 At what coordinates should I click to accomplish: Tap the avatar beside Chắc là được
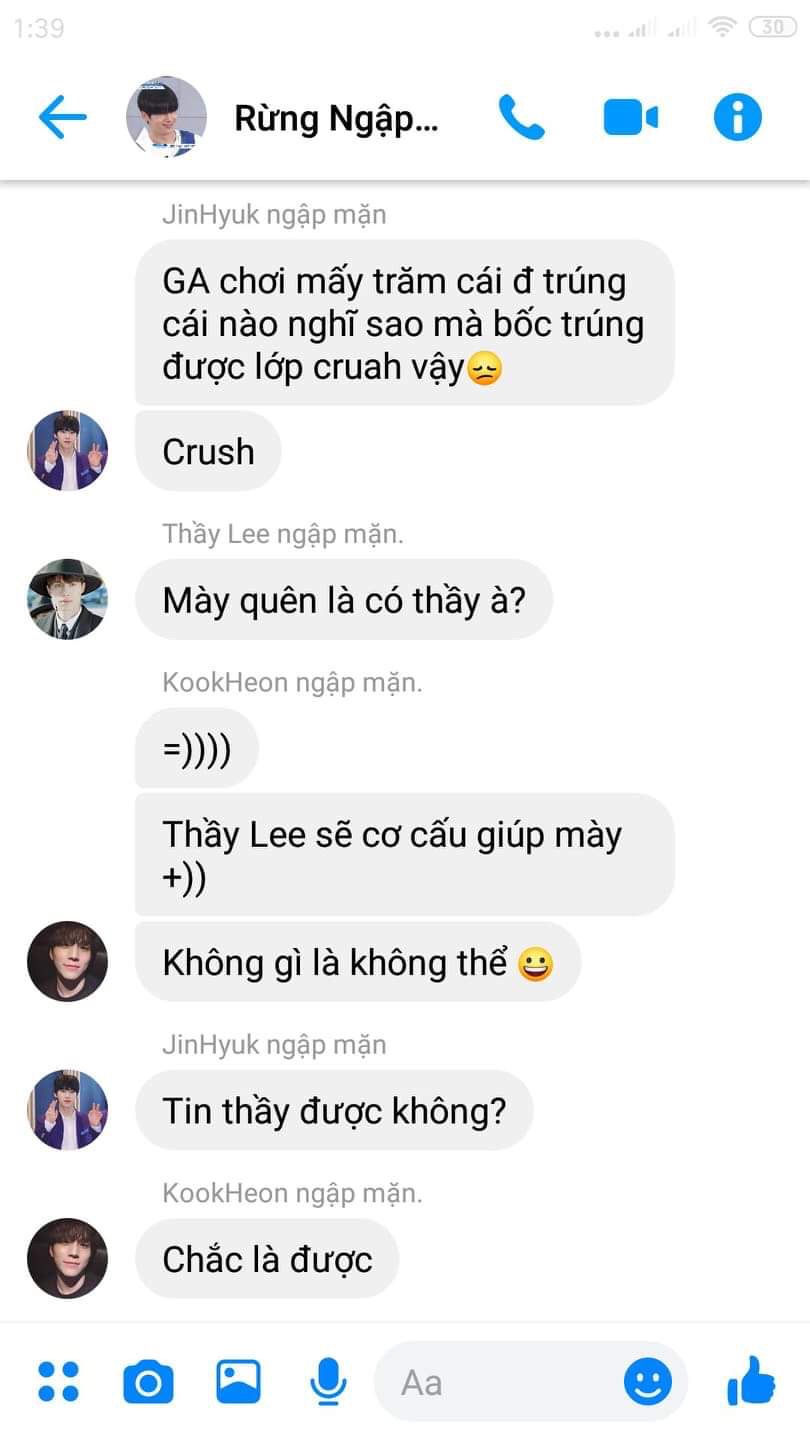(x=67, y=1258)
